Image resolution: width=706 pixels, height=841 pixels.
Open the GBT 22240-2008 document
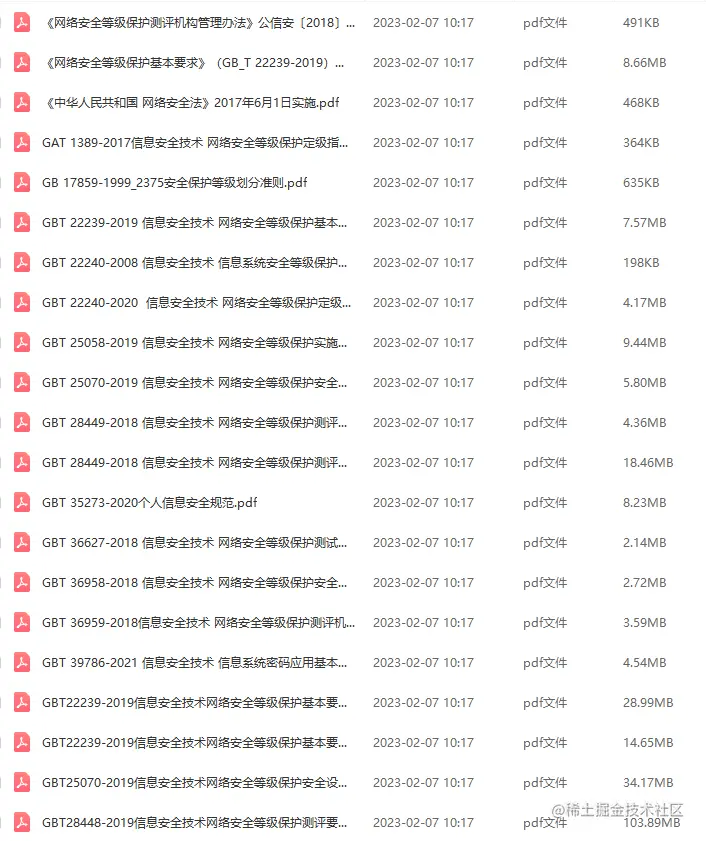point(195,263)
